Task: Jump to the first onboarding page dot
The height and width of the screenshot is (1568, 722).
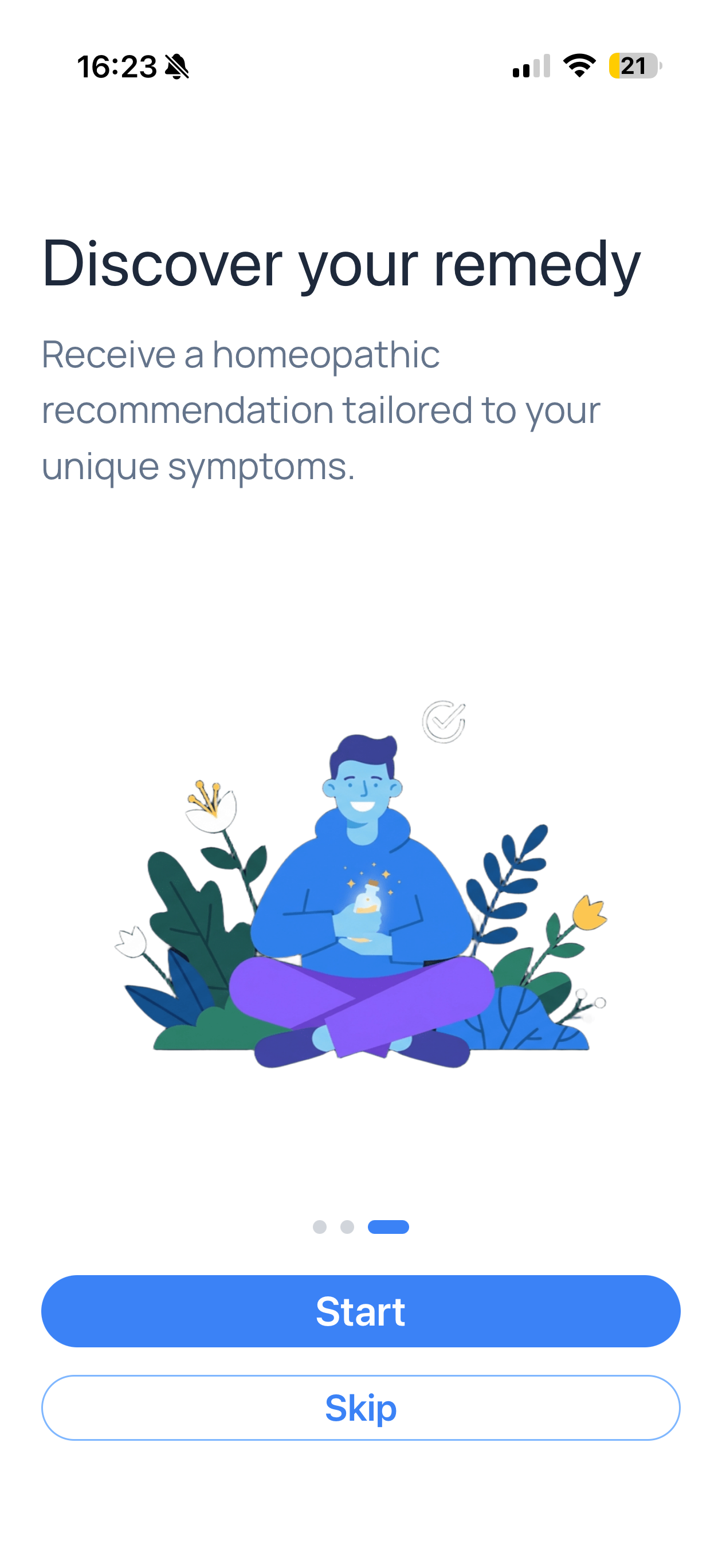Action: [x=320, y=1226]
